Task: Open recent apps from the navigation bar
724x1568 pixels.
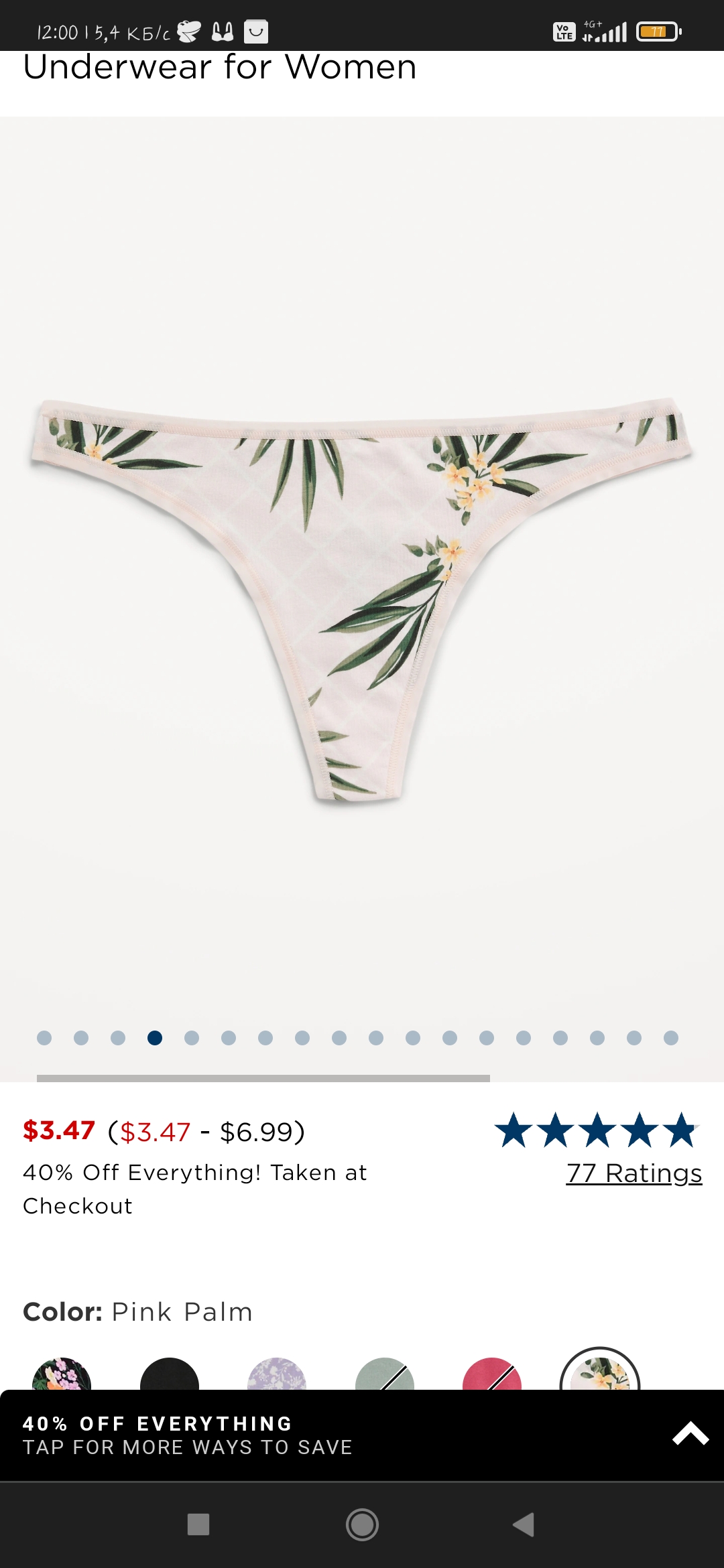Action: tap(198, 1524)
